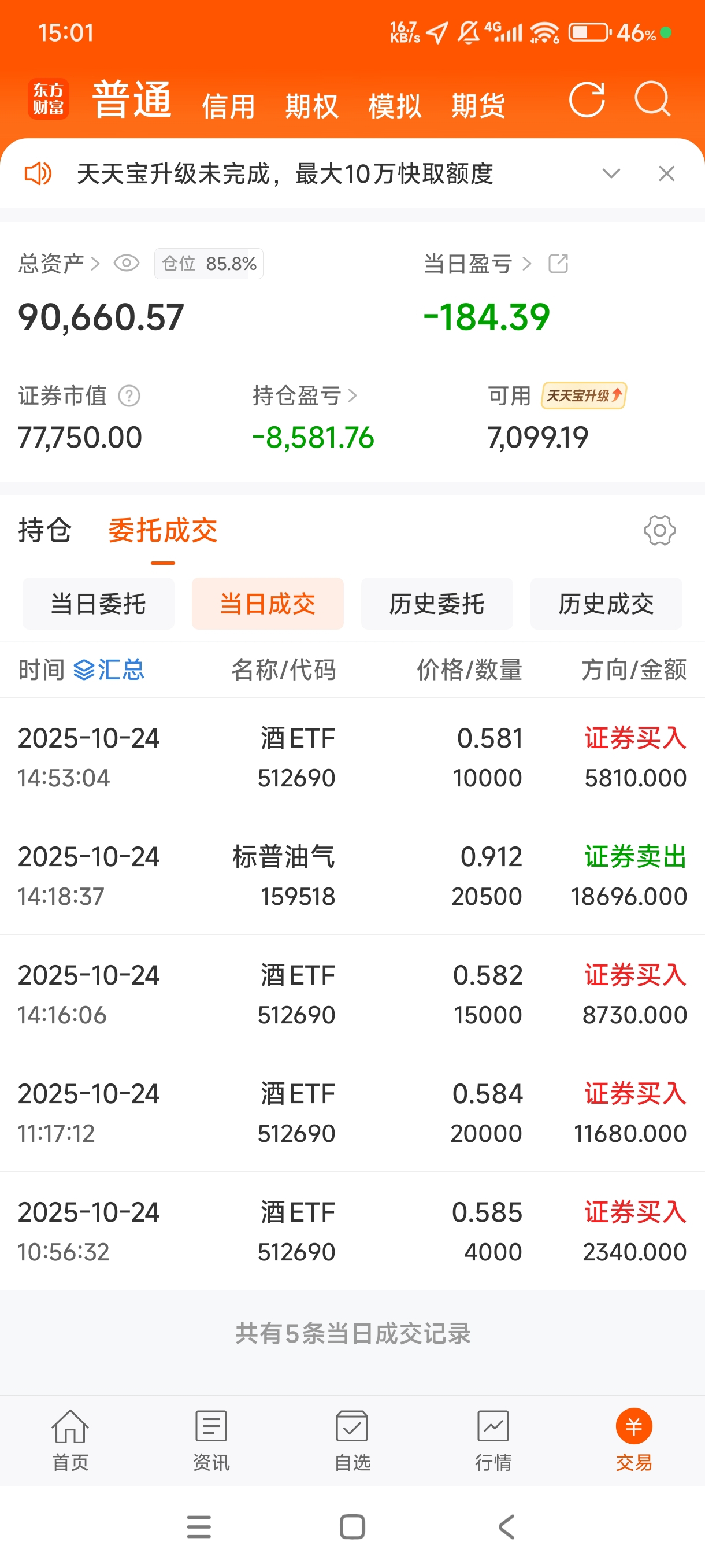This screenshot has height=1568, width=705.
Task: Show 历史成交 records
Action: coord(606,604)
